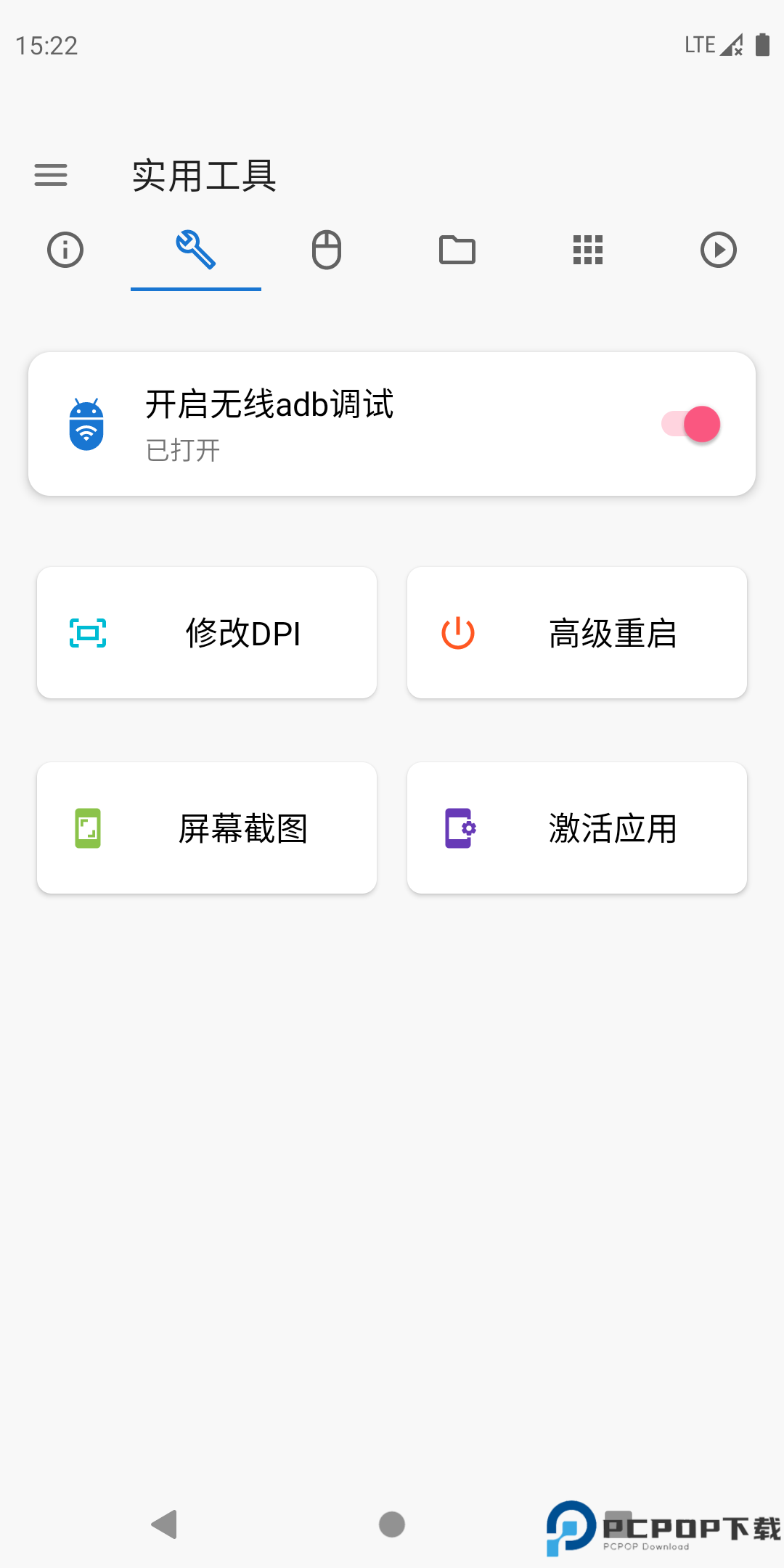Click the Android robot adb icon
Screen dimensions: 784x1568
[x=86, y=423]
